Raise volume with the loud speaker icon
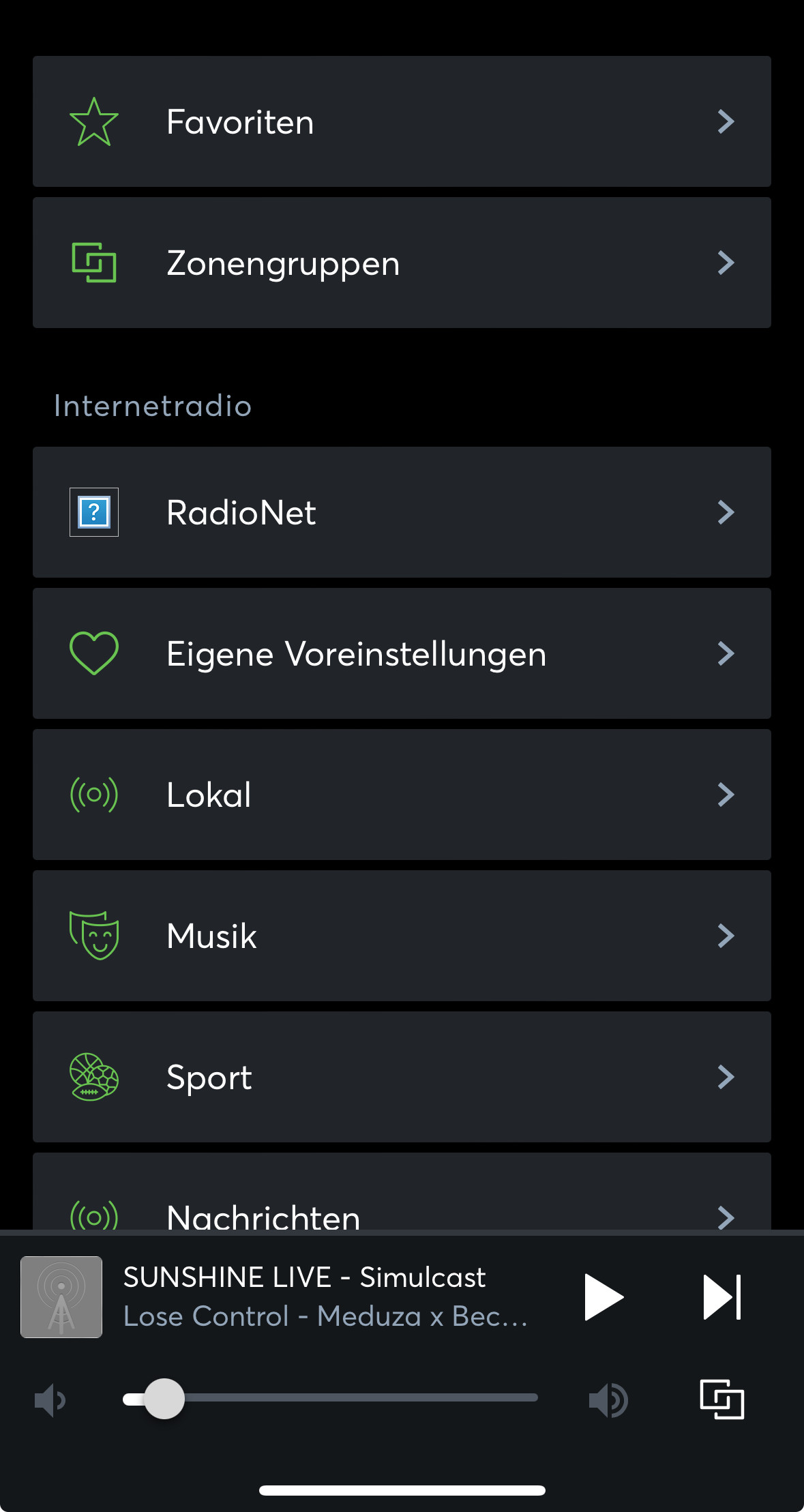Image resolution: width=804 pixels, height=1512 pixels. (608, 1400)
